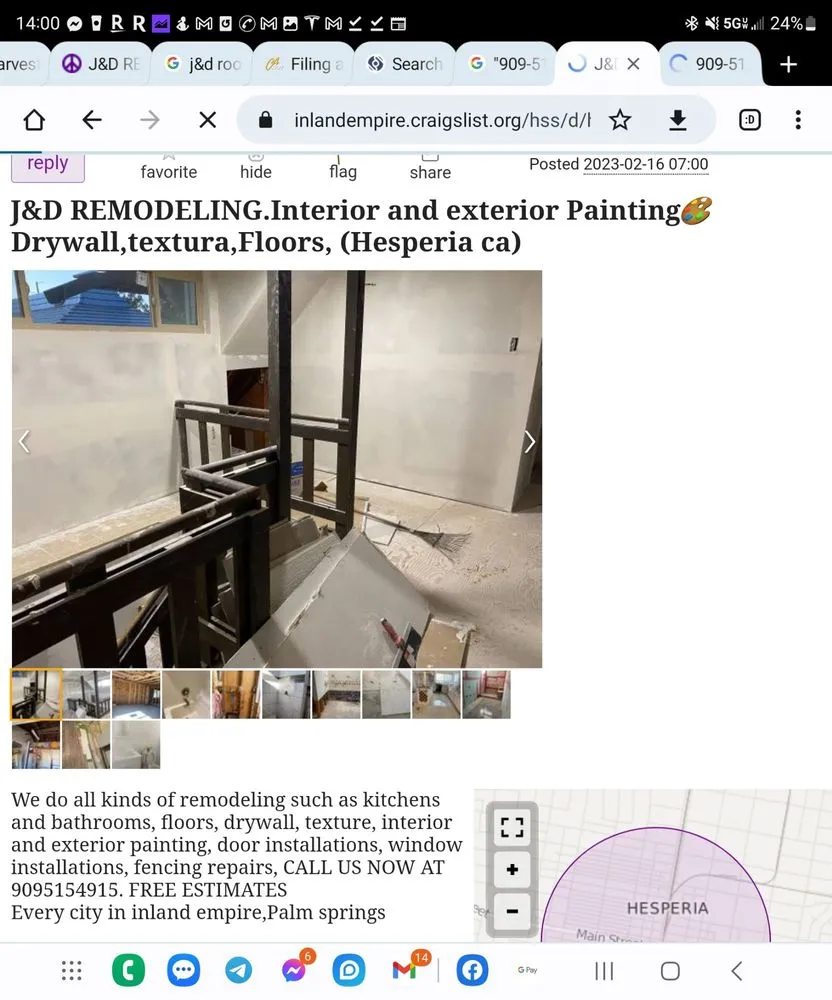Image resolution: width=832 pixels, height=1000 pixels.
Task: Go to the browser home page
Action: click(34, 120)
